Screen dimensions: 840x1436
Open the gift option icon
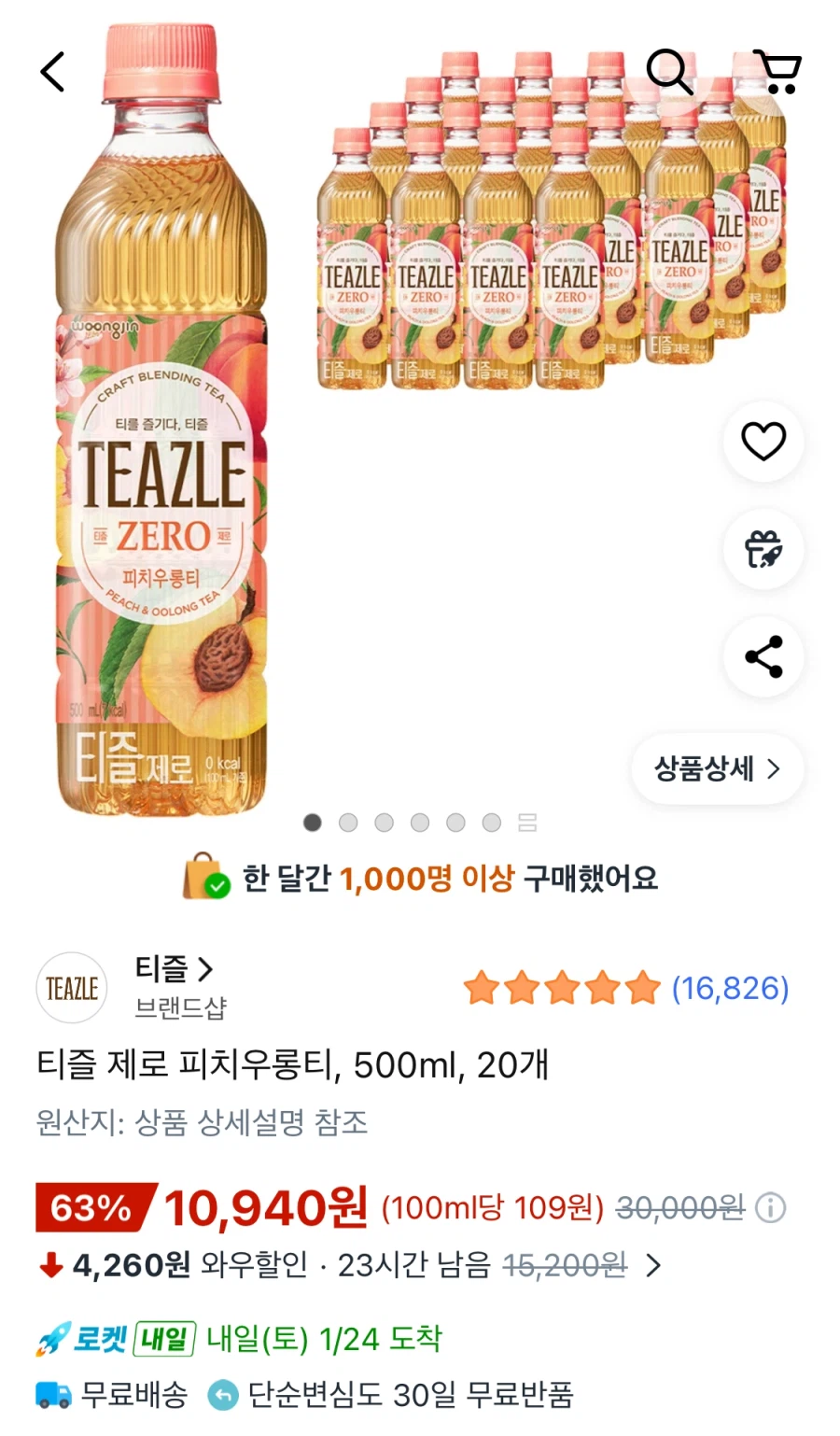coord(764,551)
